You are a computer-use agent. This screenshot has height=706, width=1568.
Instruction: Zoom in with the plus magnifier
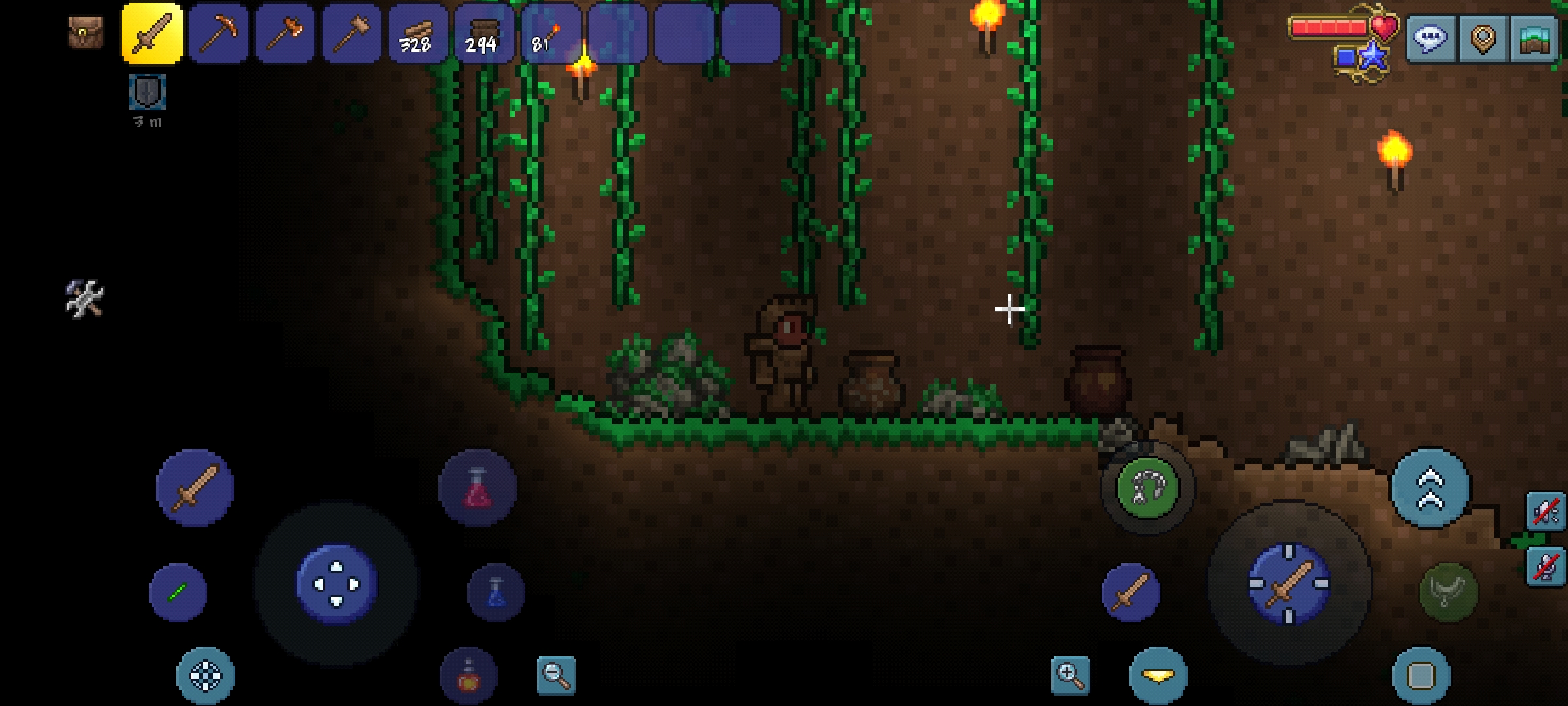[1071, 675]
